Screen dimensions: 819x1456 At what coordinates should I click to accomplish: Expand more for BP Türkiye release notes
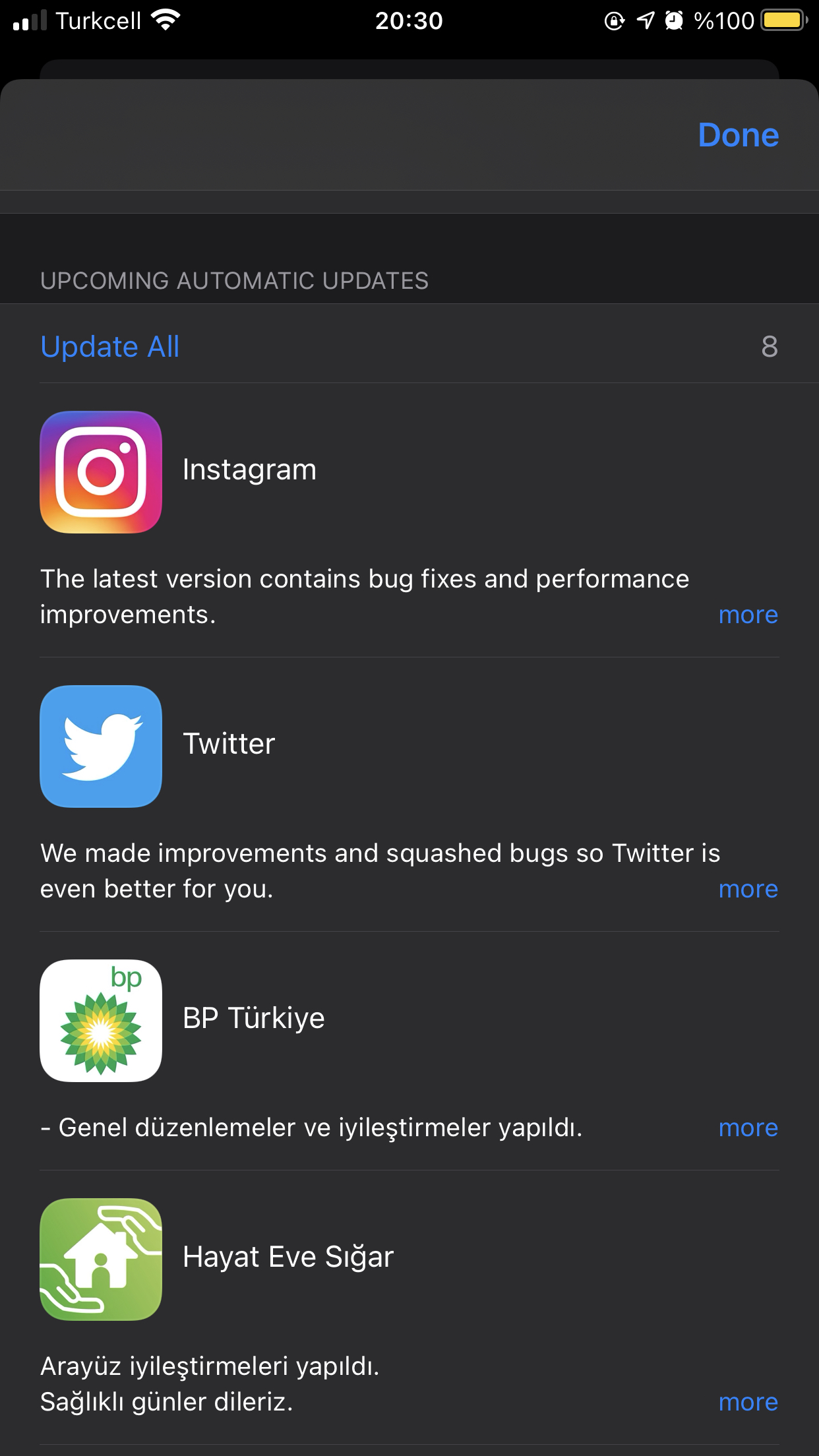748,1128
